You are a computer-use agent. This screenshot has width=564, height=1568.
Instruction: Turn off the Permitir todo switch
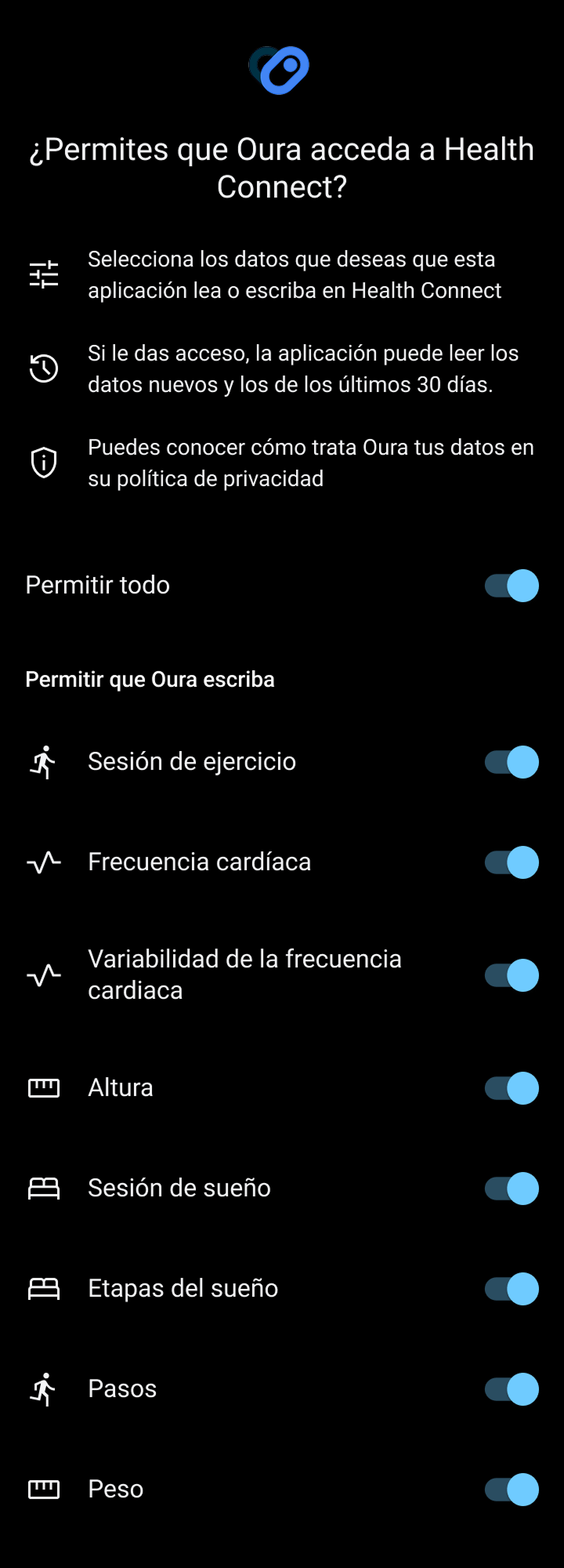pyautogui.click(x=512, y=586)
